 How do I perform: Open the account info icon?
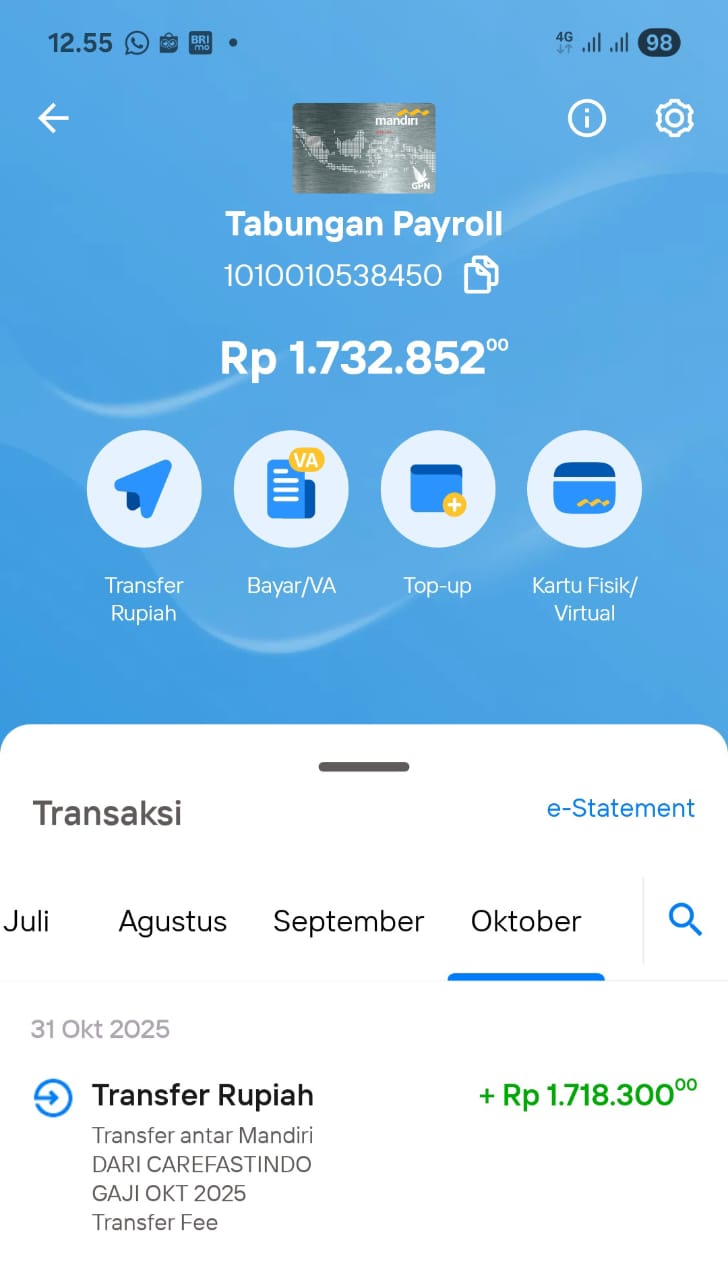[x=587, y=119]
